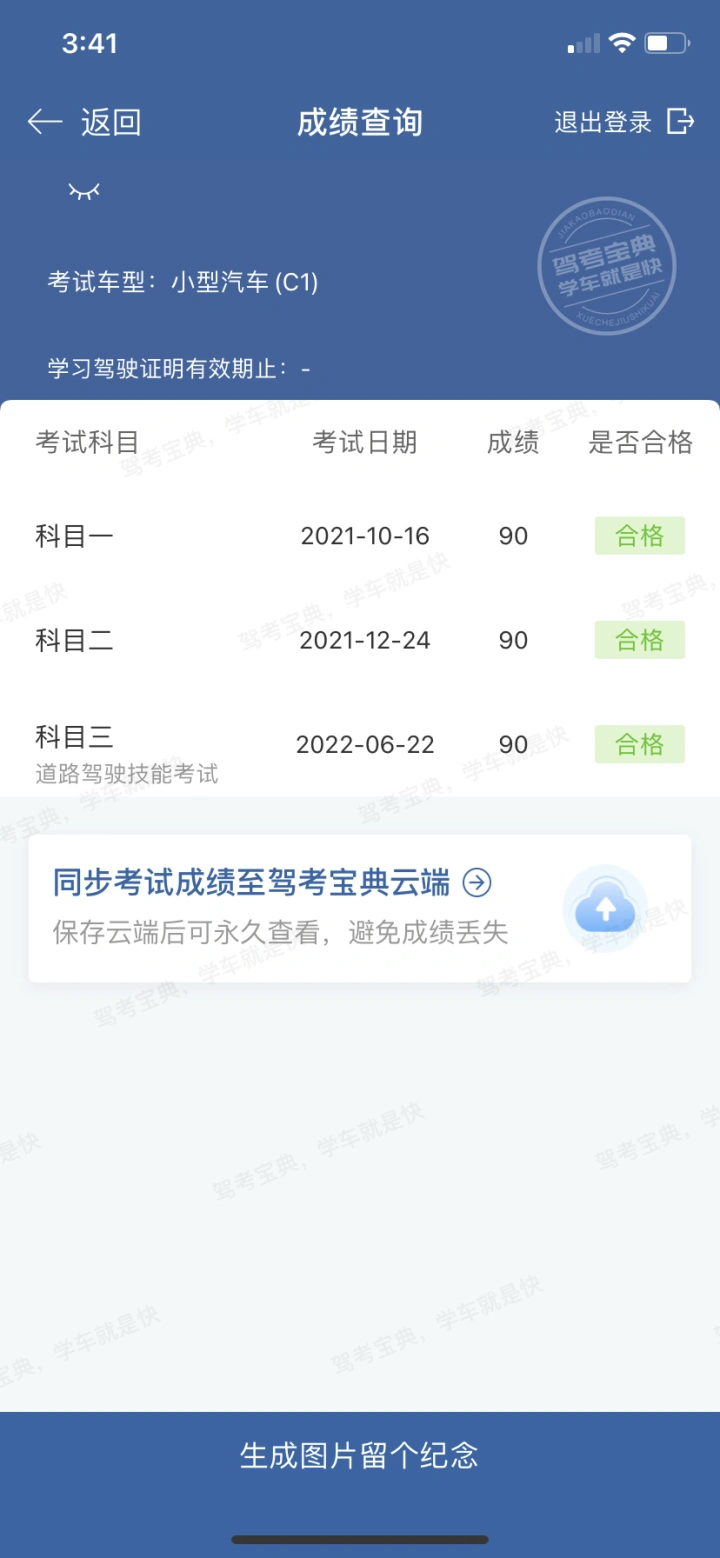Open 同步考试成绩至驾考宝典云端 card
This screenshot has height=1558, width=720.
[360, 908]
